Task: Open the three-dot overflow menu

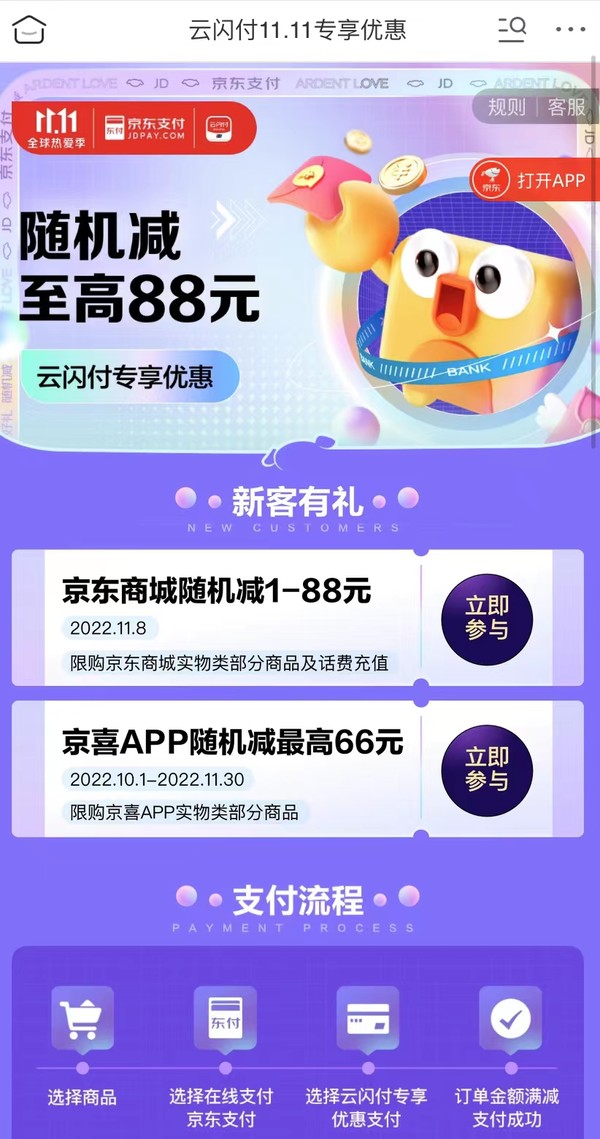Action: click(x=570, y=29)
